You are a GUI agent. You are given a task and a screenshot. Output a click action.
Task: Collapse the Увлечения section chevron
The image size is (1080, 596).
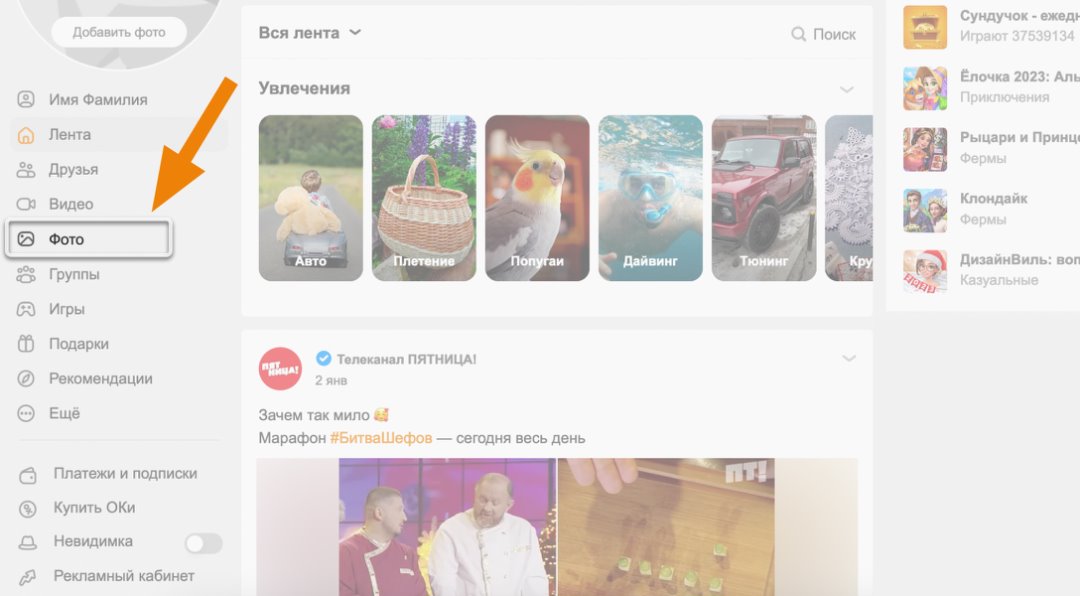click(x=847, y=89)
